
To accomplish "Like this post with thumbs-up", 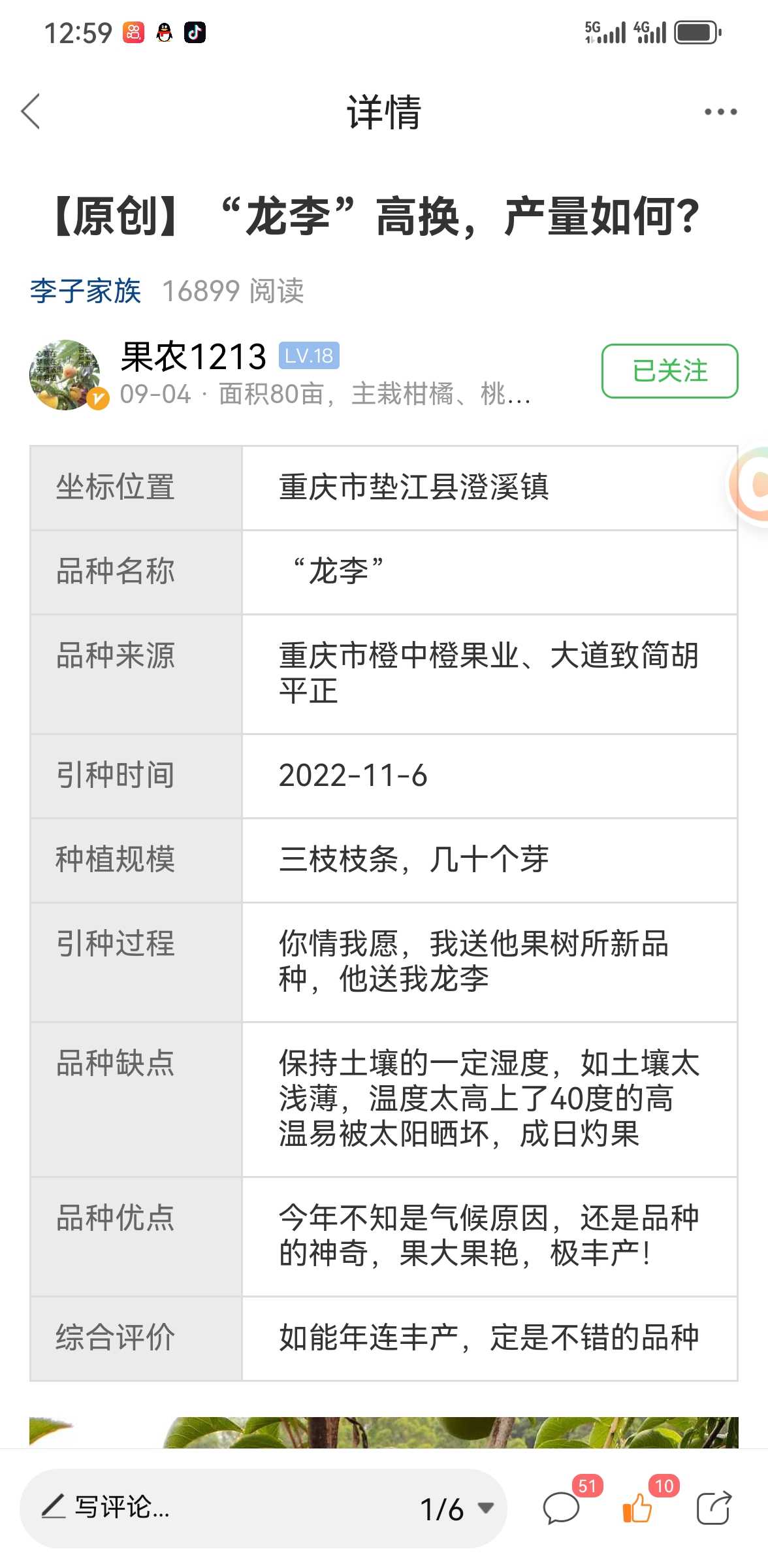I will click(x=637, y=1508).
